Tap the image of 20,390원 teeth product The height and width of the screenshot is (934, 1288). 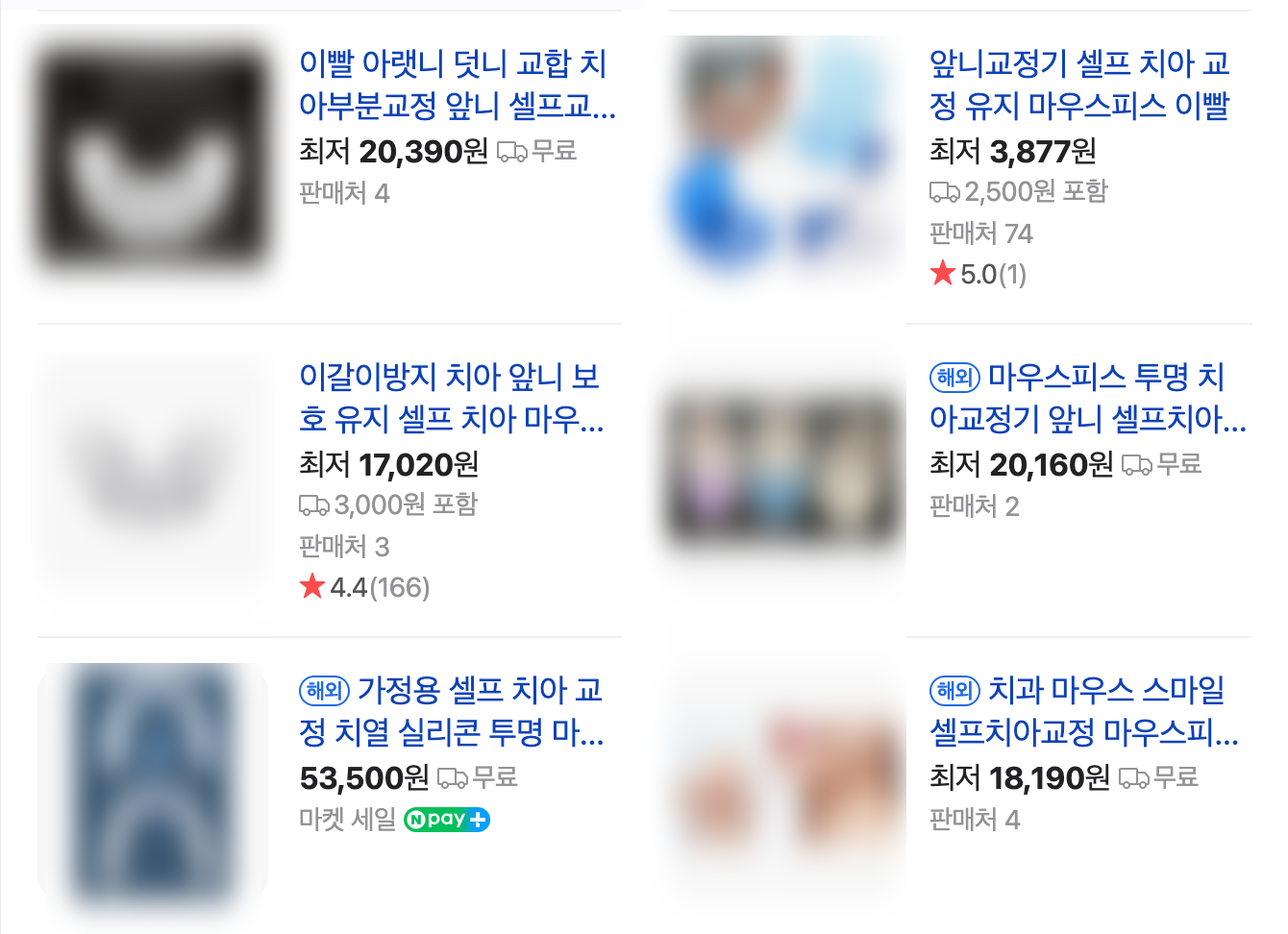153,155
